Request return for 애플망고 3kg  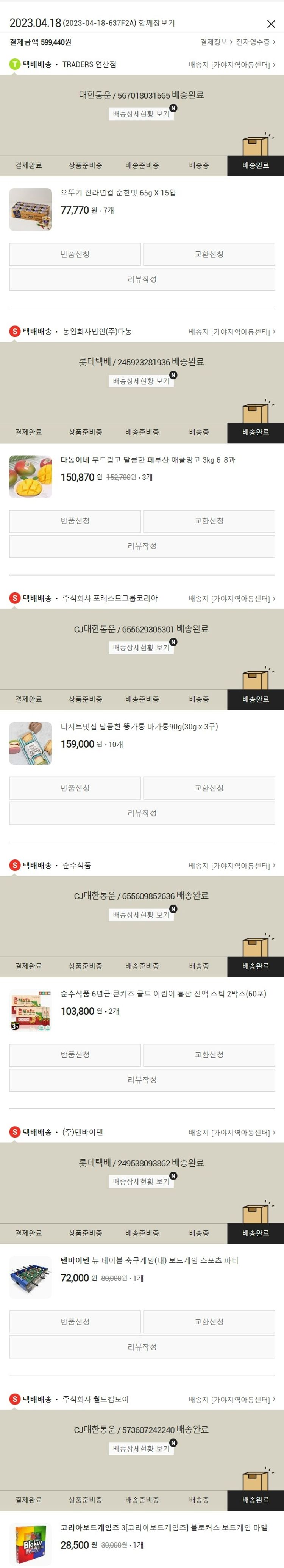[75, 521]
